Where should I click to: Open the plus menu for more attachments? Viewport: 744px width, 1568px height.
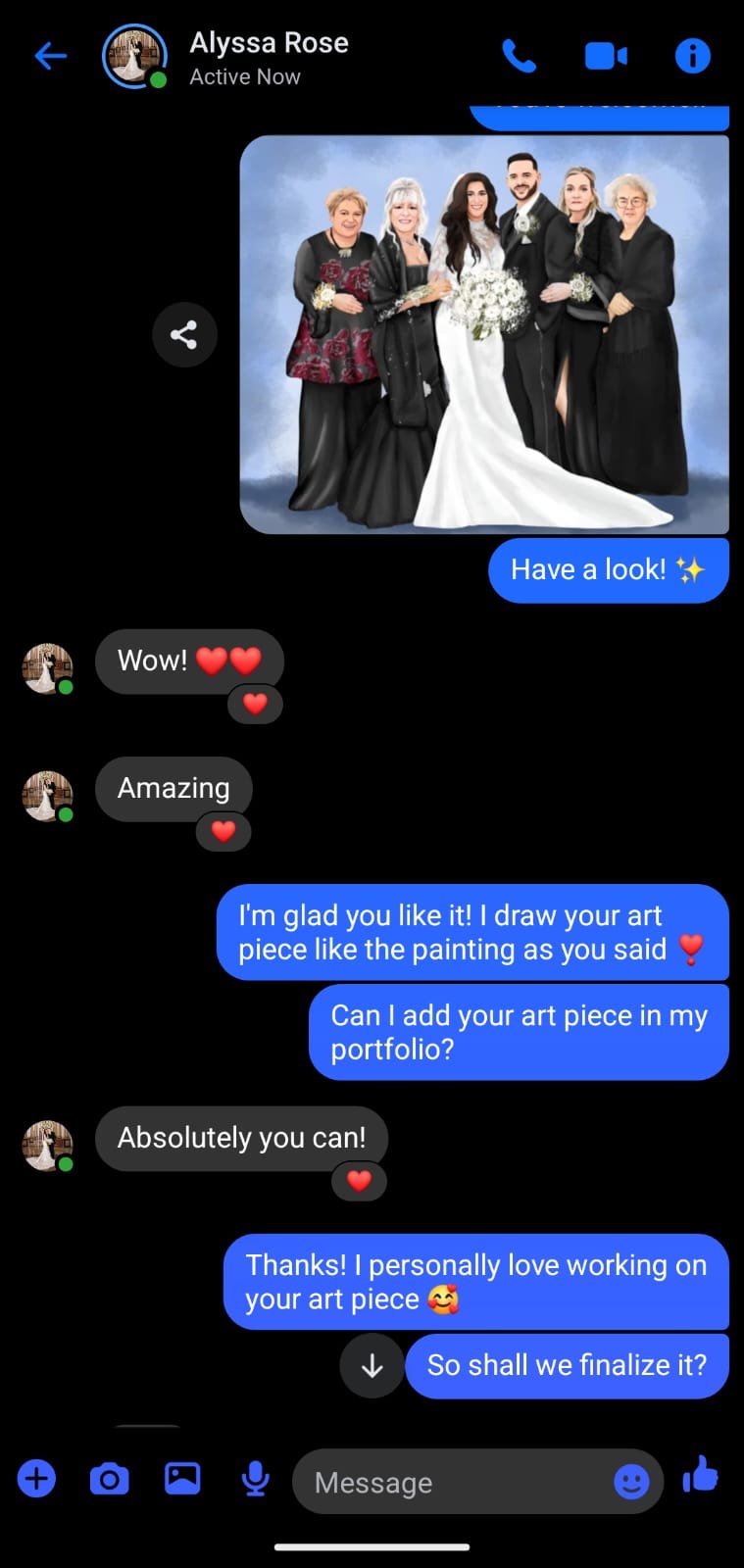click(36, 1479)
